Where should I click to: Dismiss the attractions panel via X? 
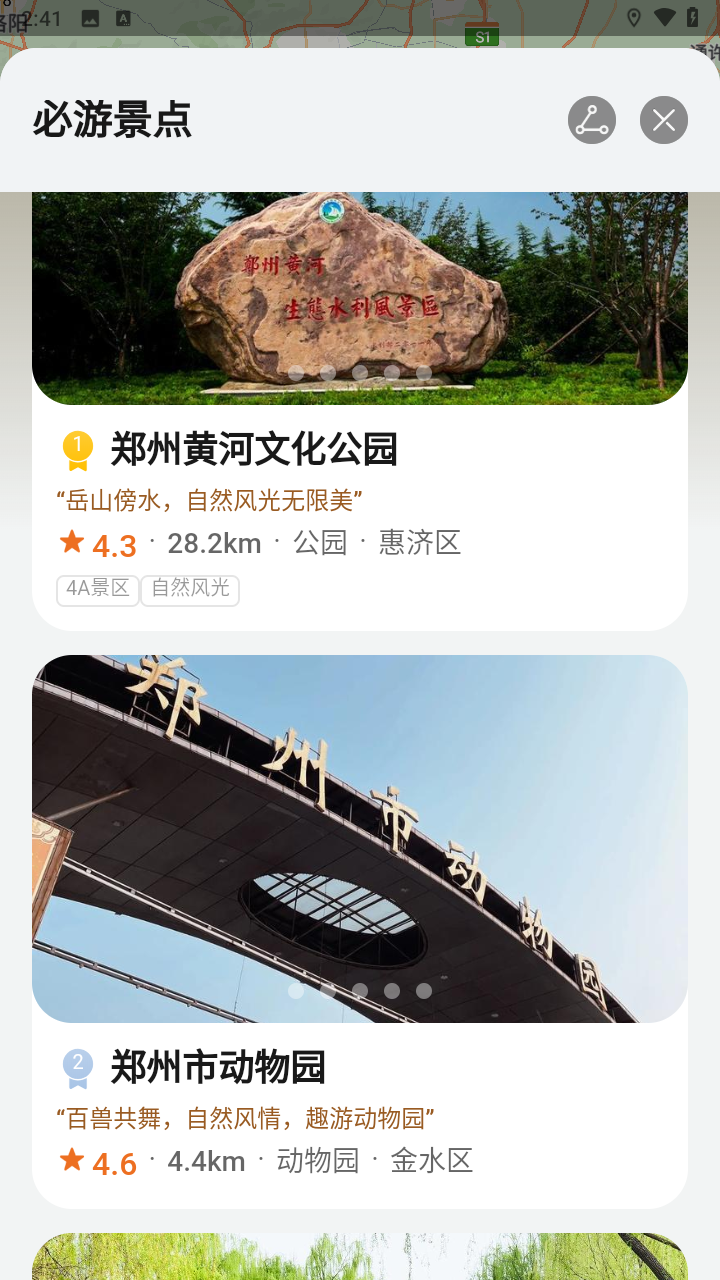(663, 119)
